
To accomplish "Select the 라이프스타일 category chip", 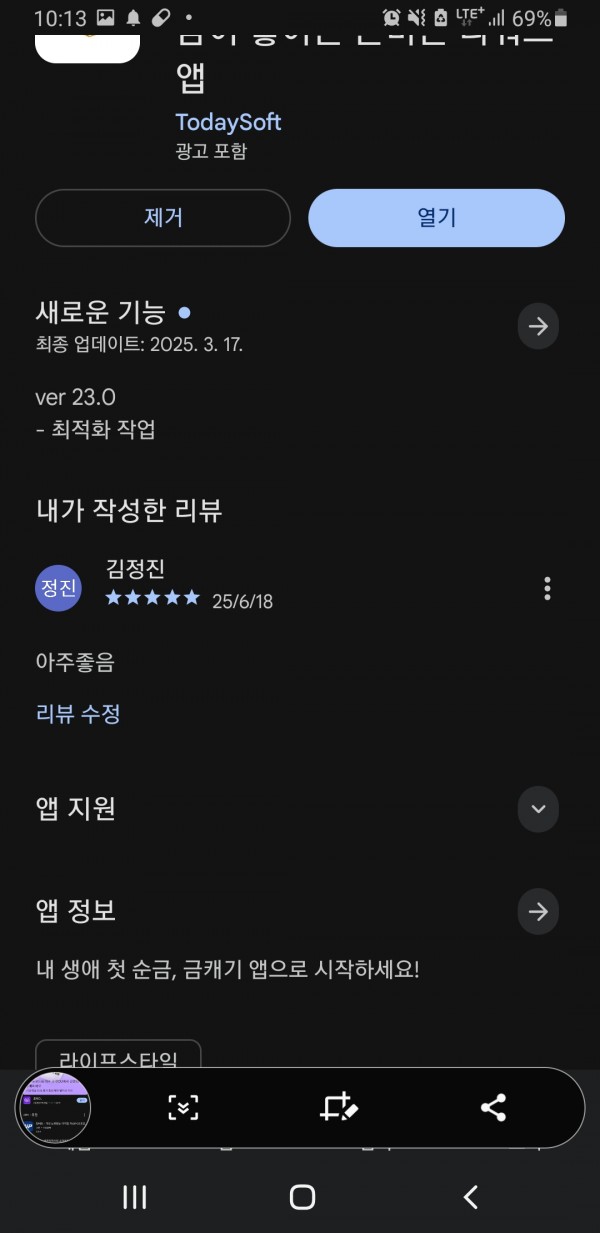I will click(x=118, y=1055).
